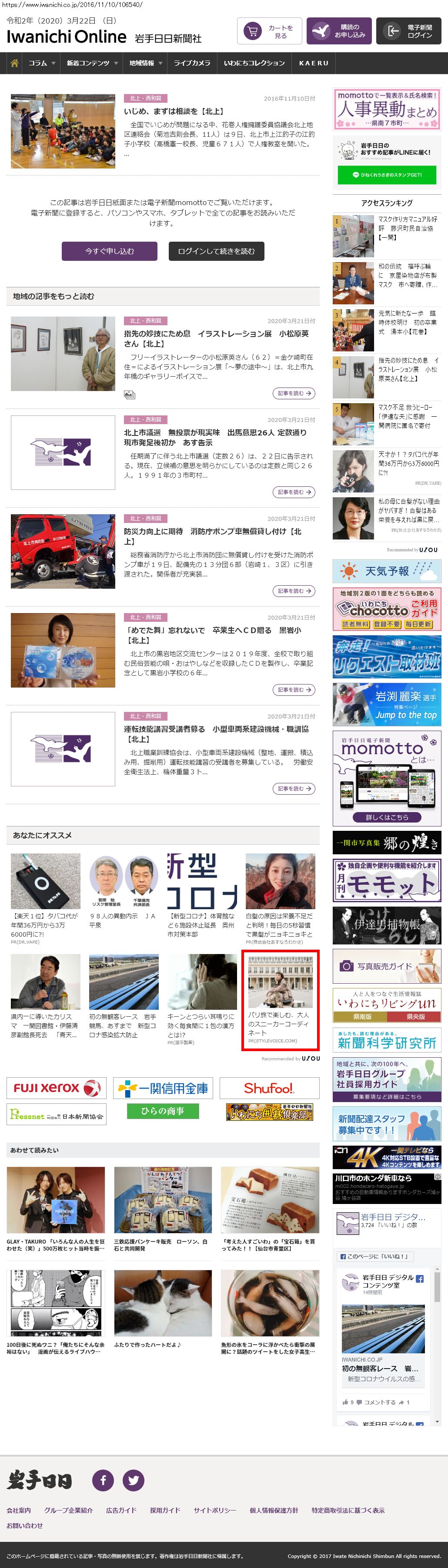Visit the Facebook page from footer
The image size is (448, 1568).
click(103, 1479)
